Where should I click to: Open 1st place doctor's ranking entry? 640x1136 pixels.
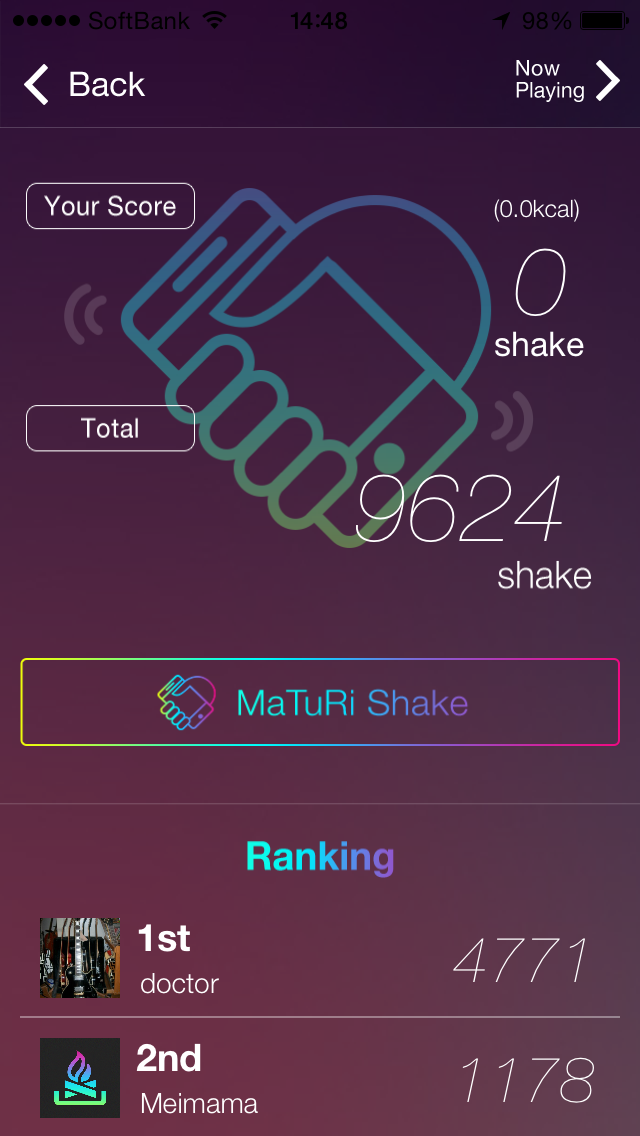point(320,958)
